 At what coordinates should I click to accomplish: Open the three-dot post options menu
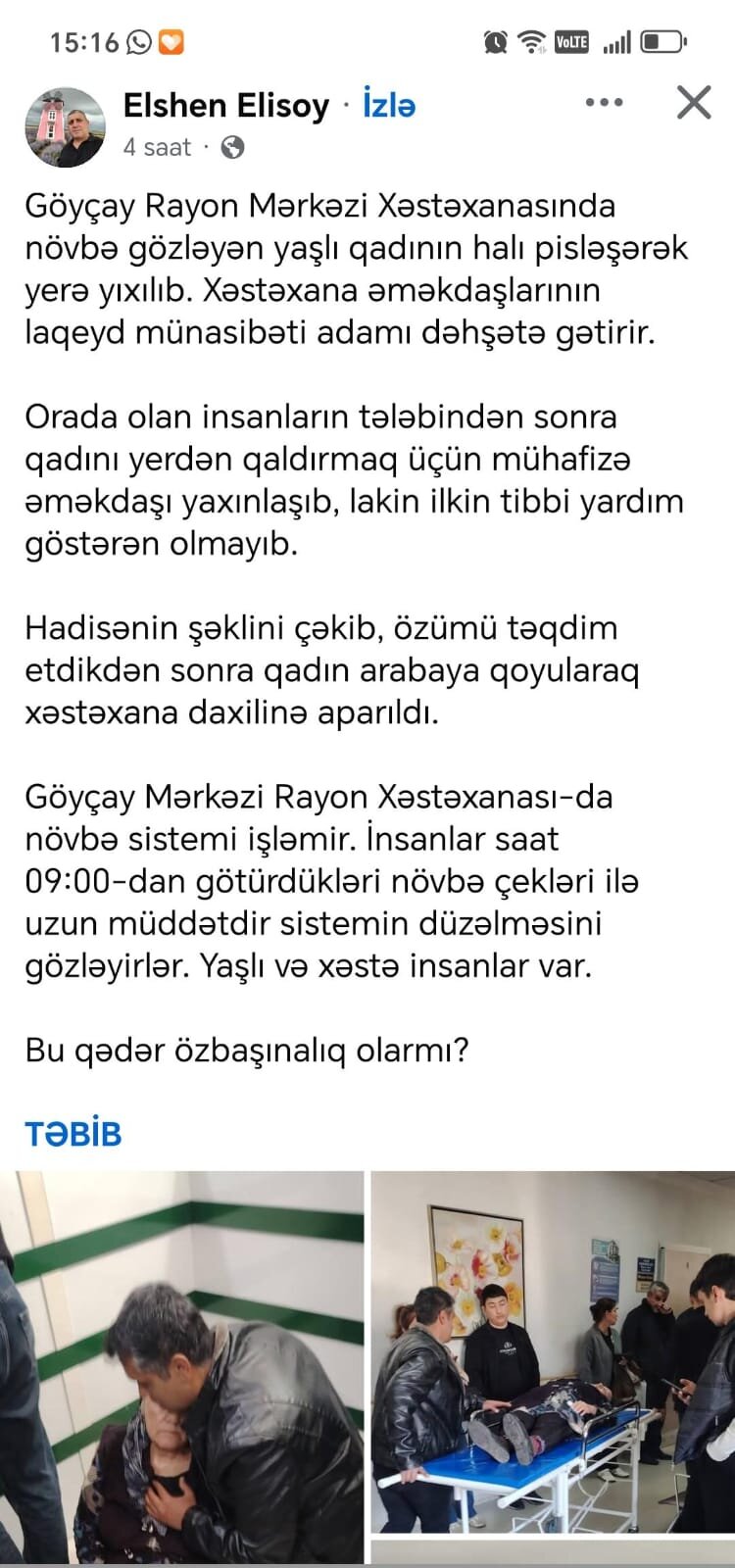tap(604, 103)
